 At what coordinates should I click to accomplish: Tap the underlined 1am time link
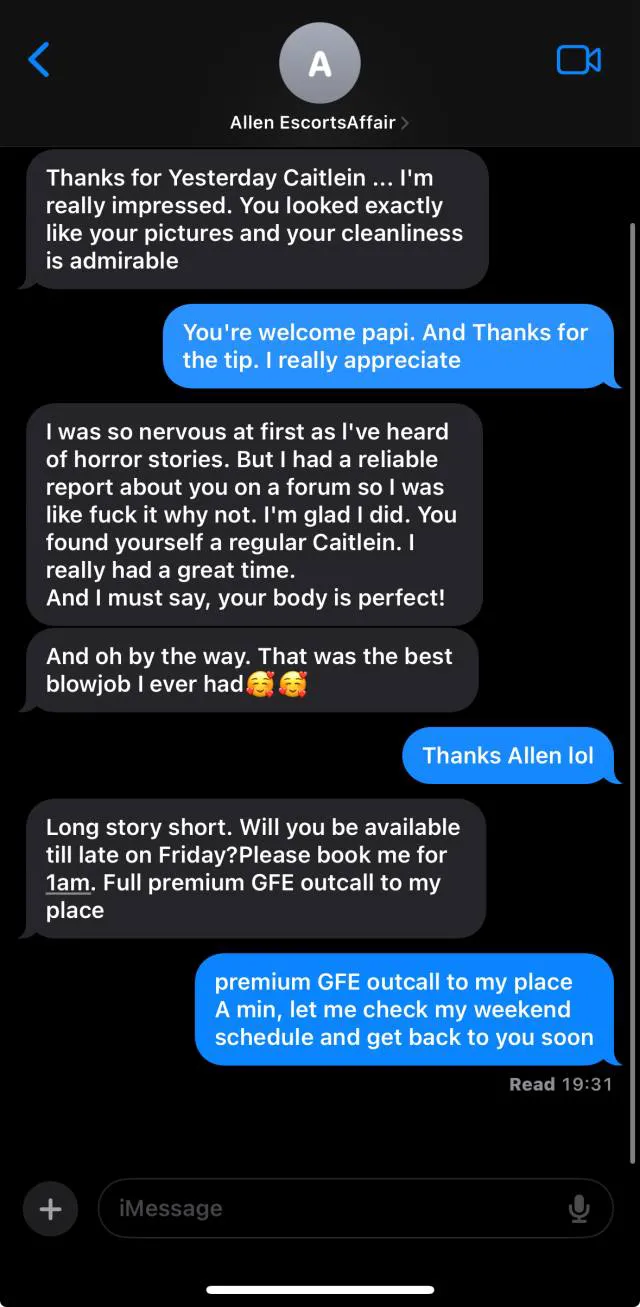pyautogui.click(x=68, y=883)
